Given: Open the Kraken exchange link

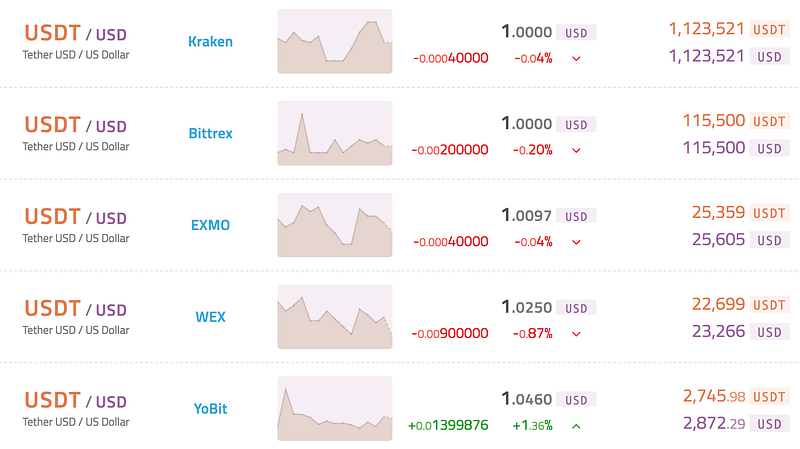Looking at the screenshot, I should click(210, 42).
